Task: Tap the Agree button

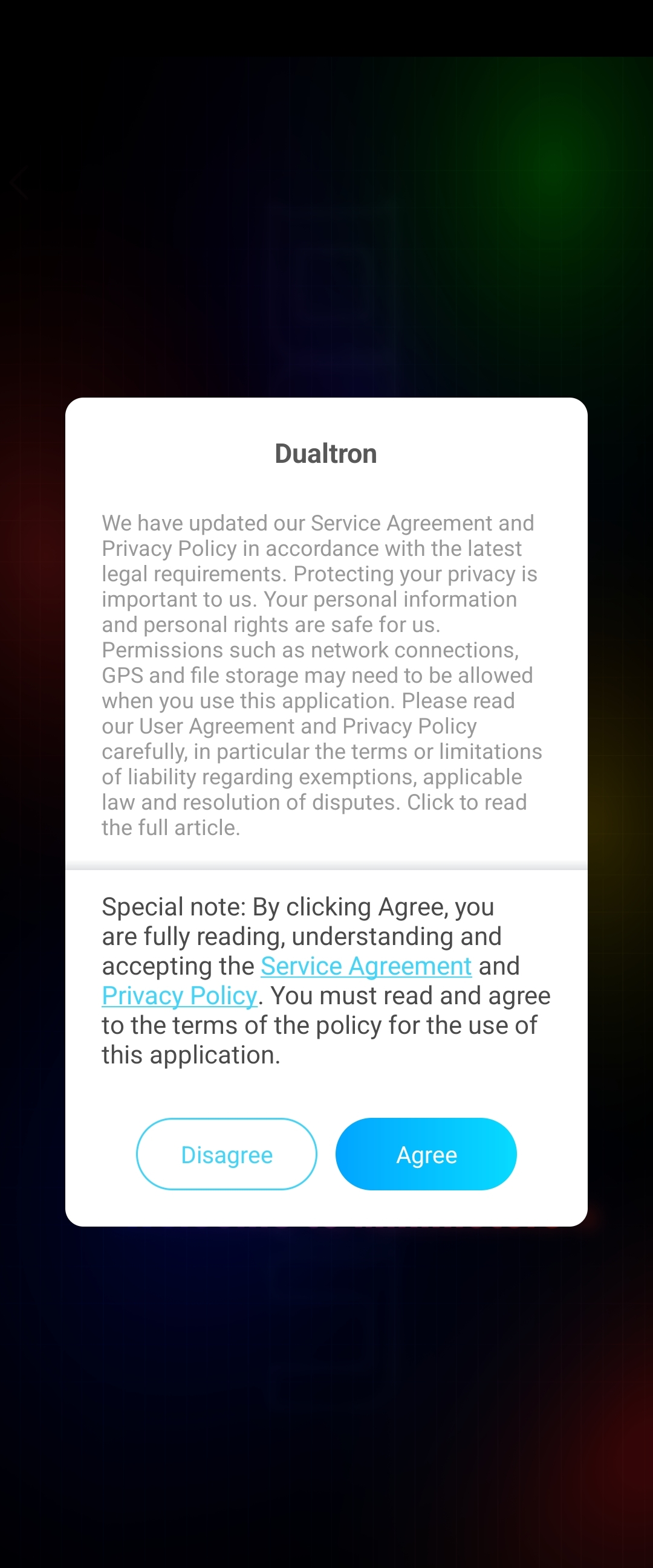Action: pos(426,1154)
